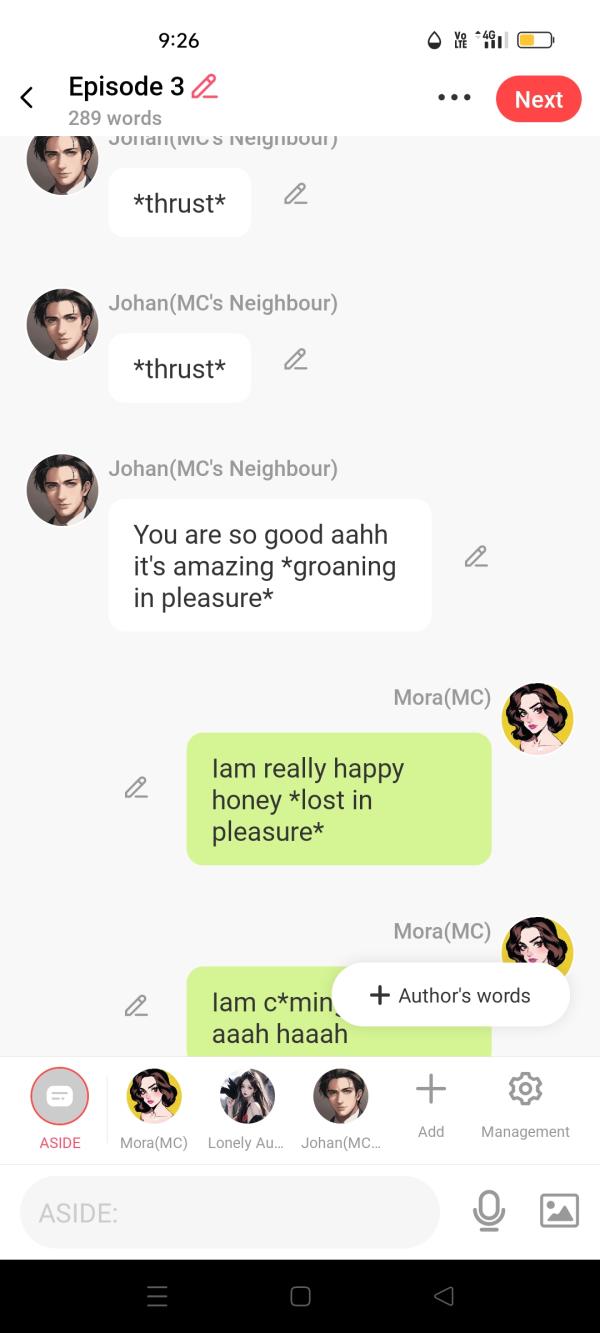Choose Johan(MC... as speaker

tap(340, 1097)
